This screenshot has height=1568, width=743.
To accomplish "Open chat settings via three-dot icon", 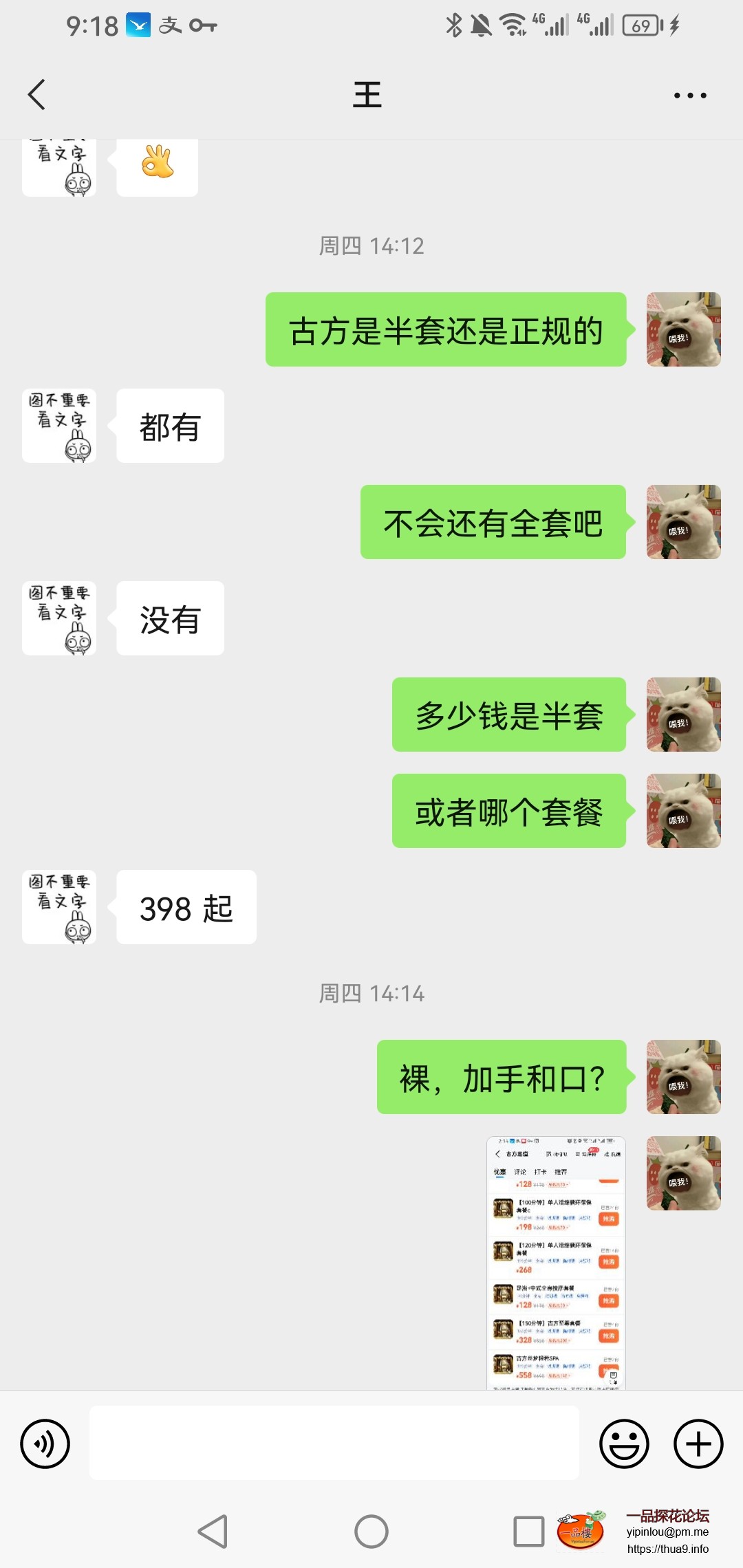I will [x=689, y=94].
